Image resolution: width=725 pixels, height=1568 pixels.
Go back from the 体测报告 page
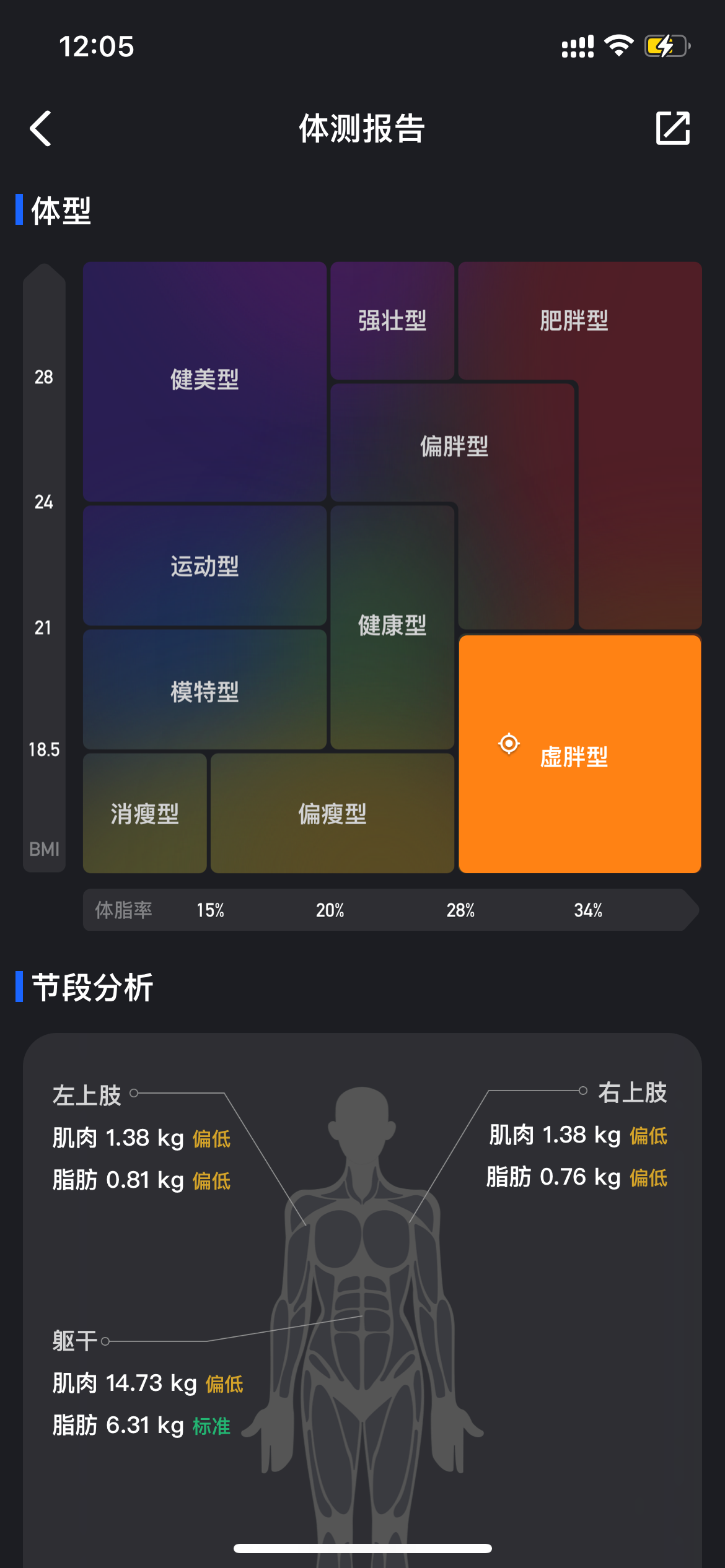click(x=41, y=129)
